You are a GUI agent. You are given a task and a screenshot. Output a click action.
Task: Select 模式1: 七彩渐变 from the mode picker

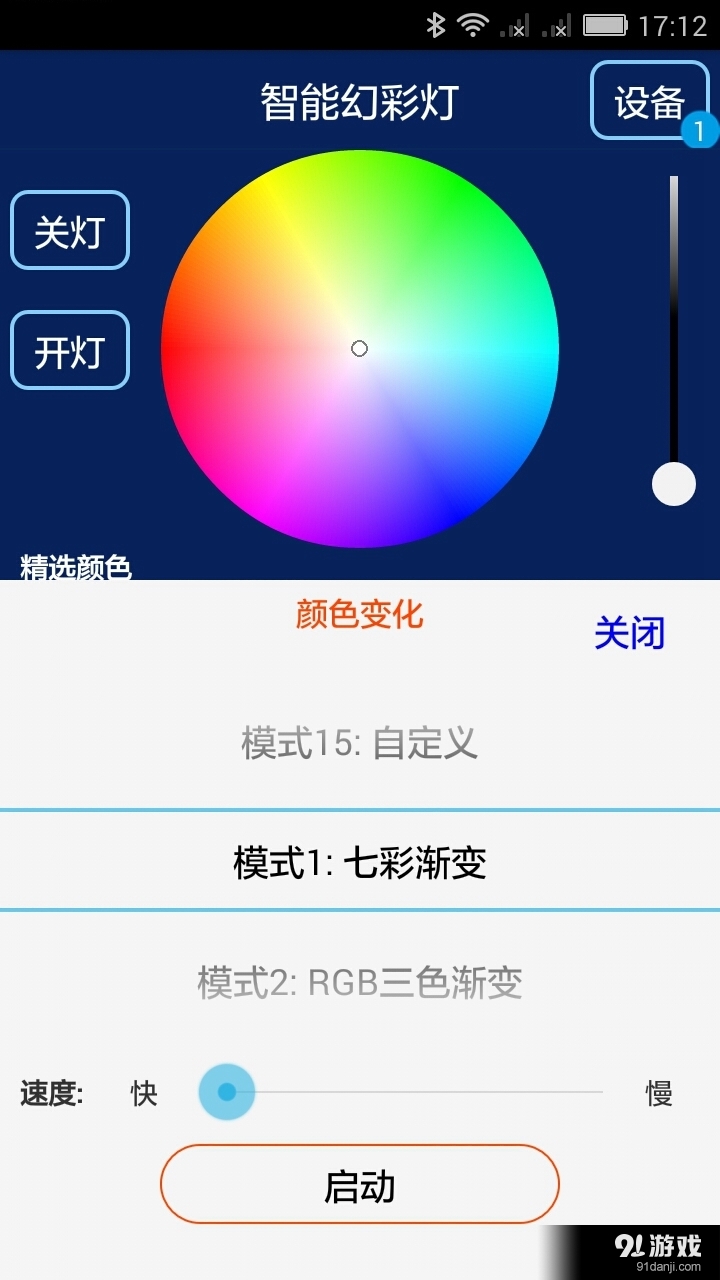(x=359, y=862)
